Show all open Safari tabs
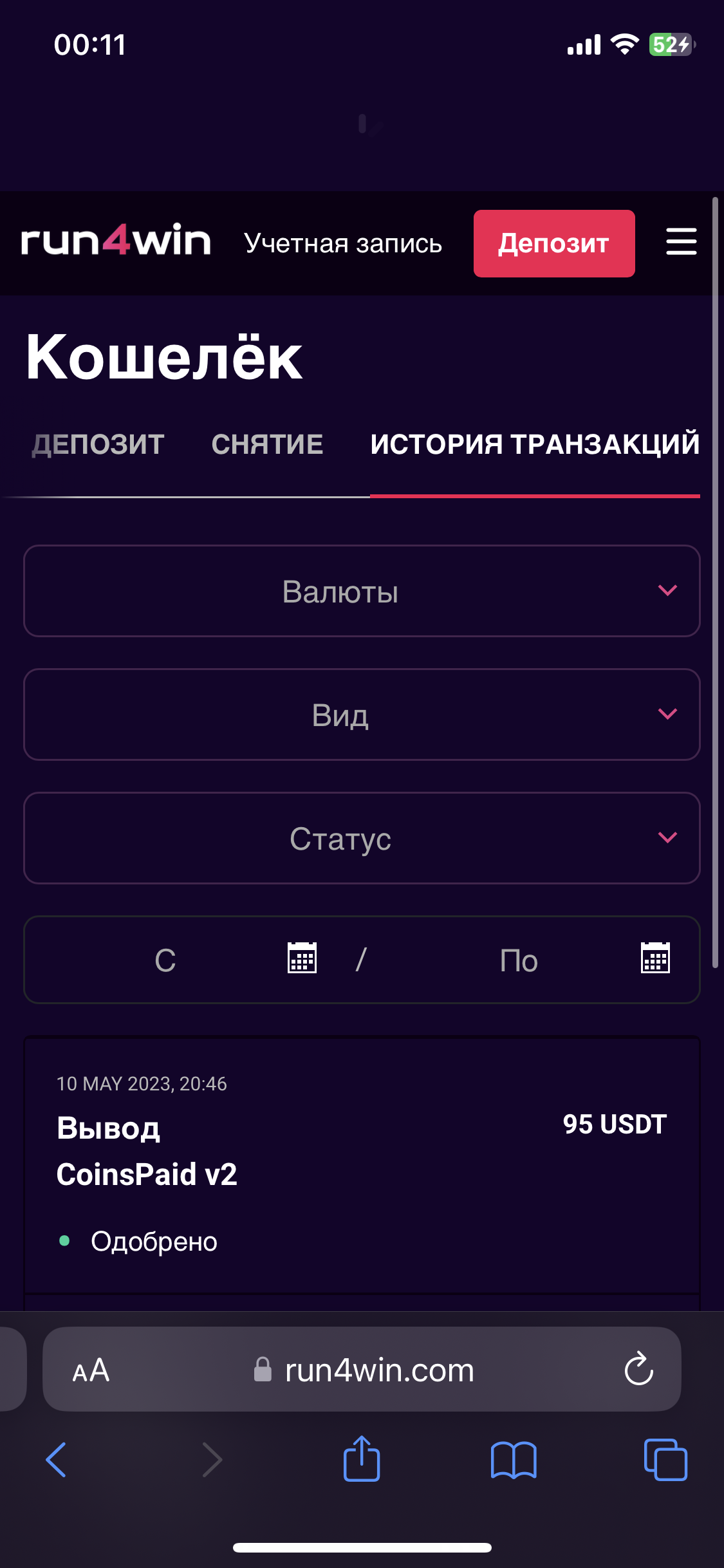Screen dimensions: 724x1568 tap(665, 1460)
